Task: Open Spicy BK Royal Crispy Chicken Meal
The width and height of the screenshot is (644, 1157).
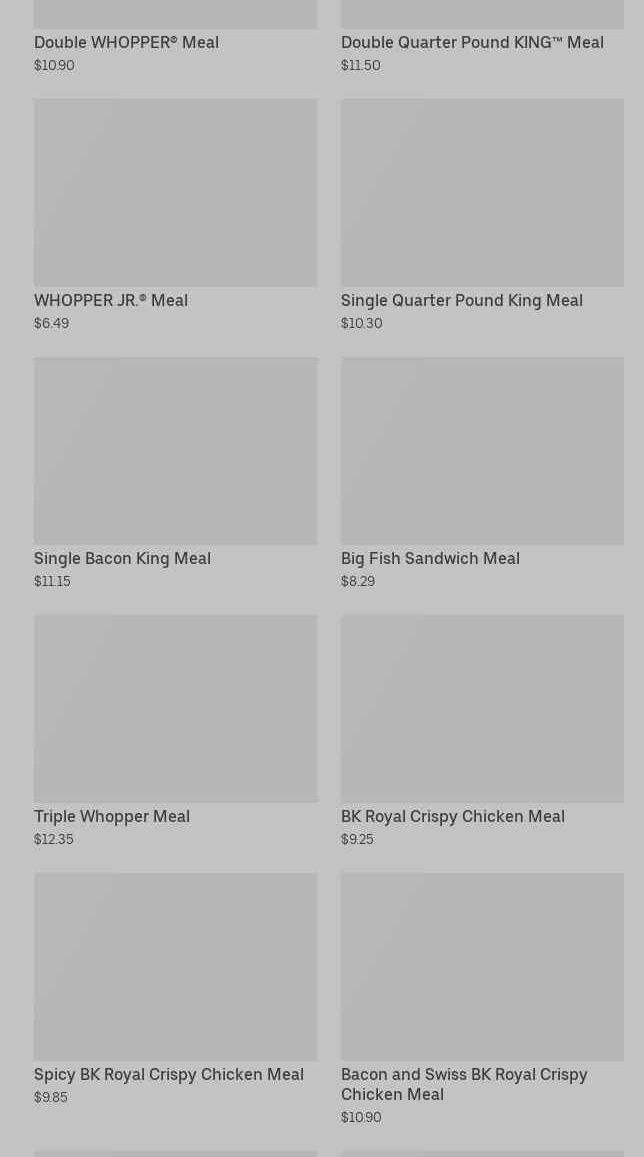Action: click(176, 990)
